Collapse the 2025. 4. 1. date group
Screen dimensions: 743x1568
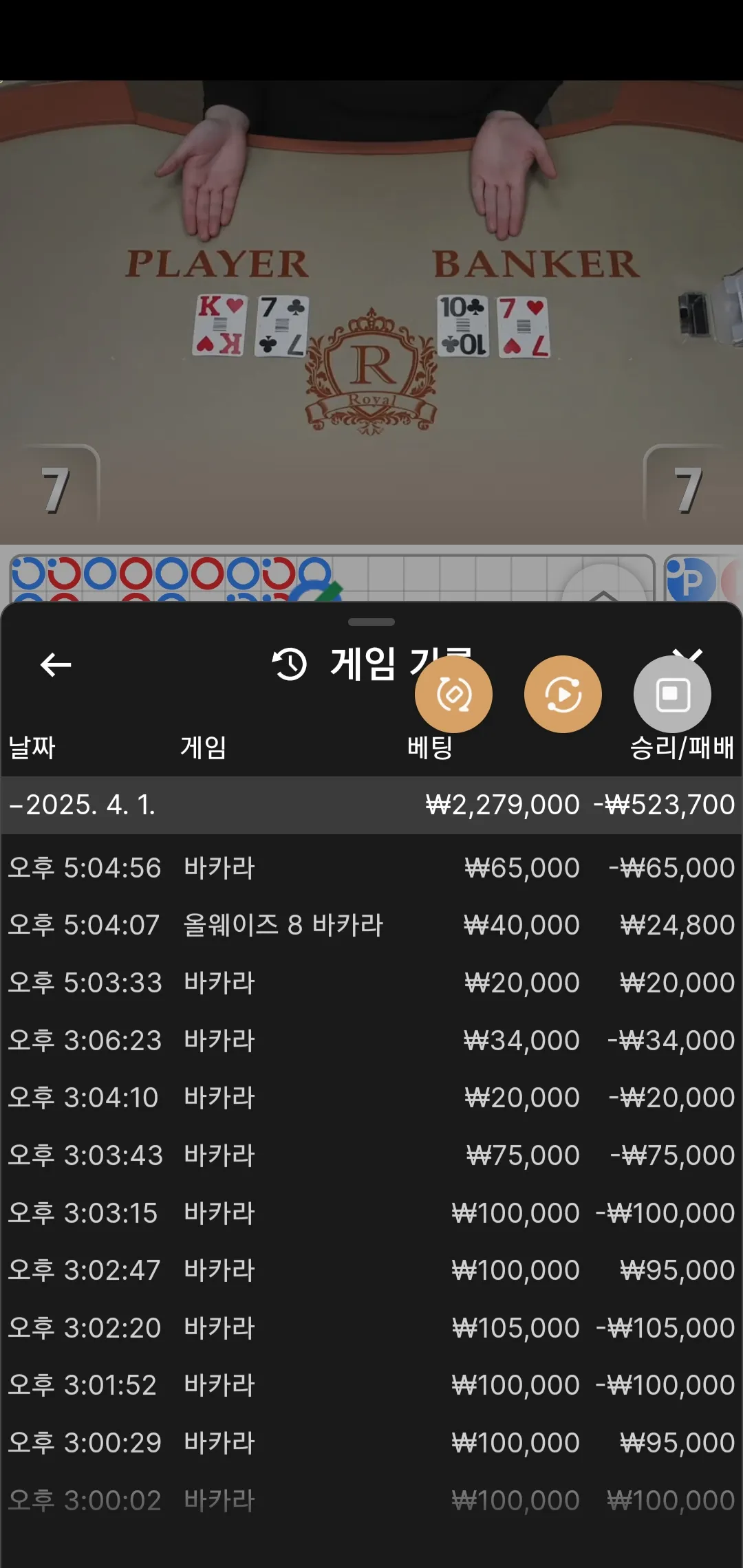(x=371, y=805)
